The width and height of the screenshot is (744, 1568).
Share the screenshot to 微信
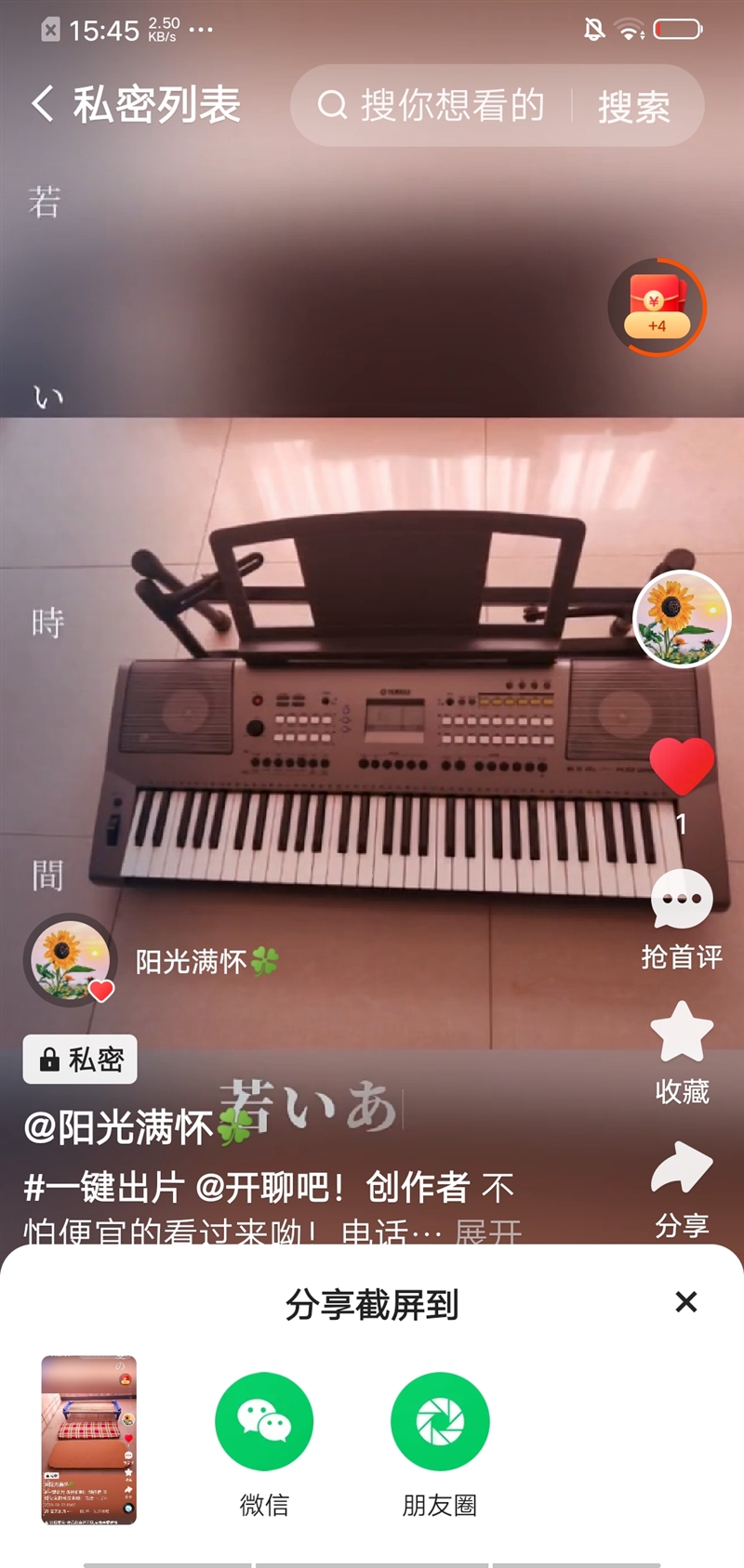[264, 1422]
